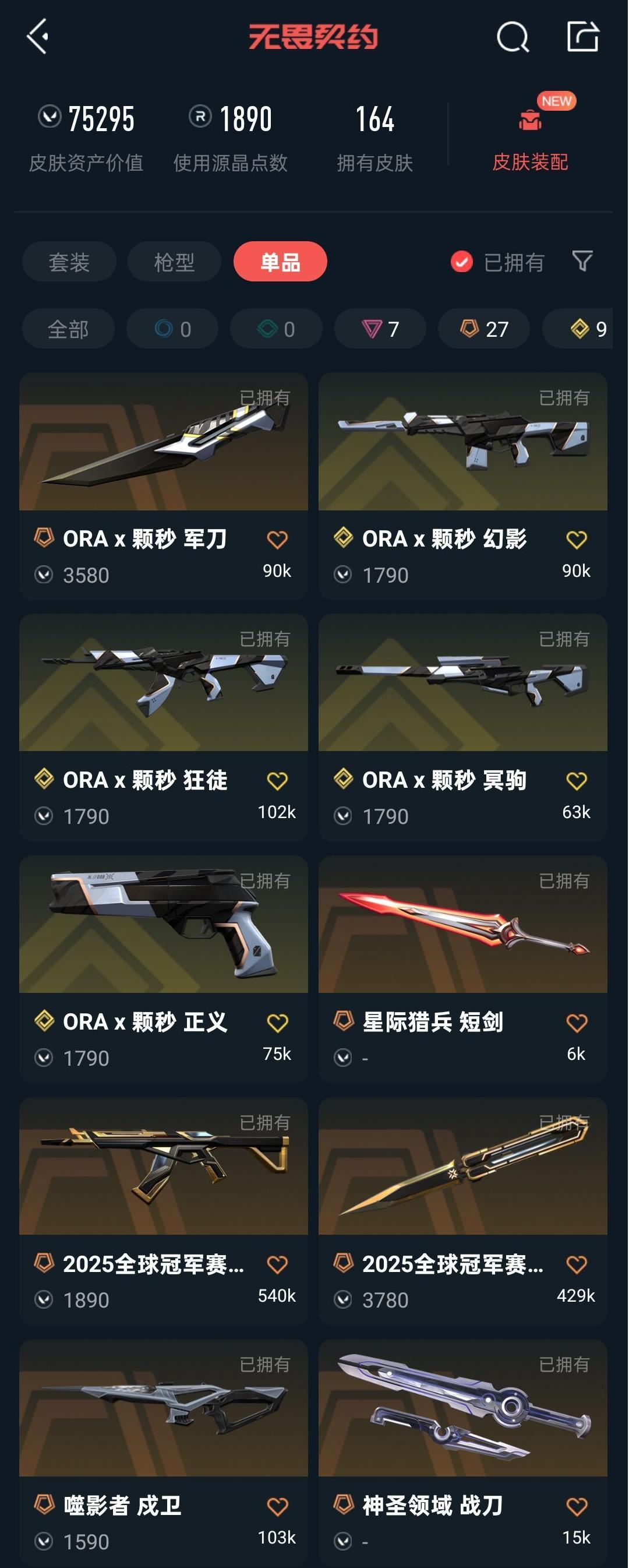Open the rarity filter showing 7 items

tap(380, 329)
